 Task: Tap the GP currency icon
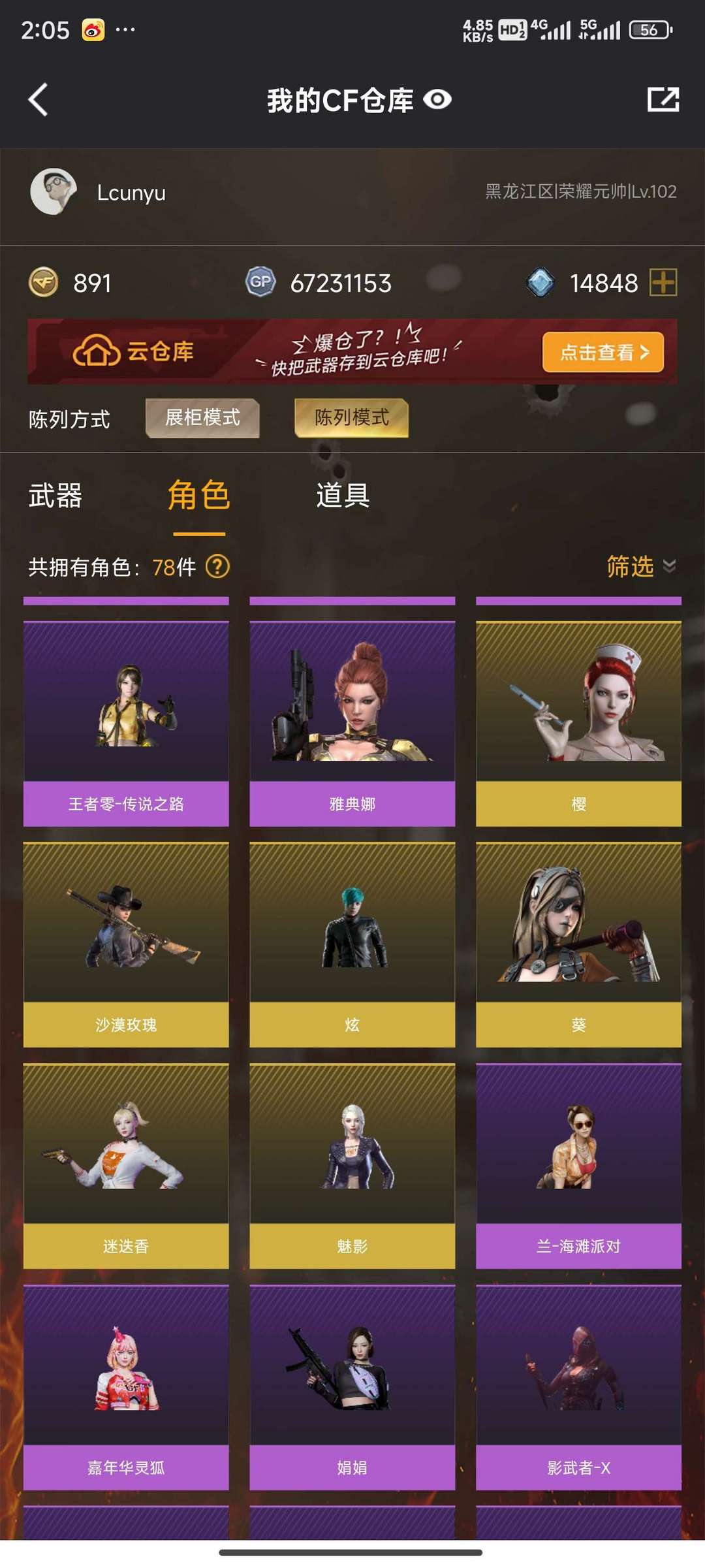coord(260,283)
